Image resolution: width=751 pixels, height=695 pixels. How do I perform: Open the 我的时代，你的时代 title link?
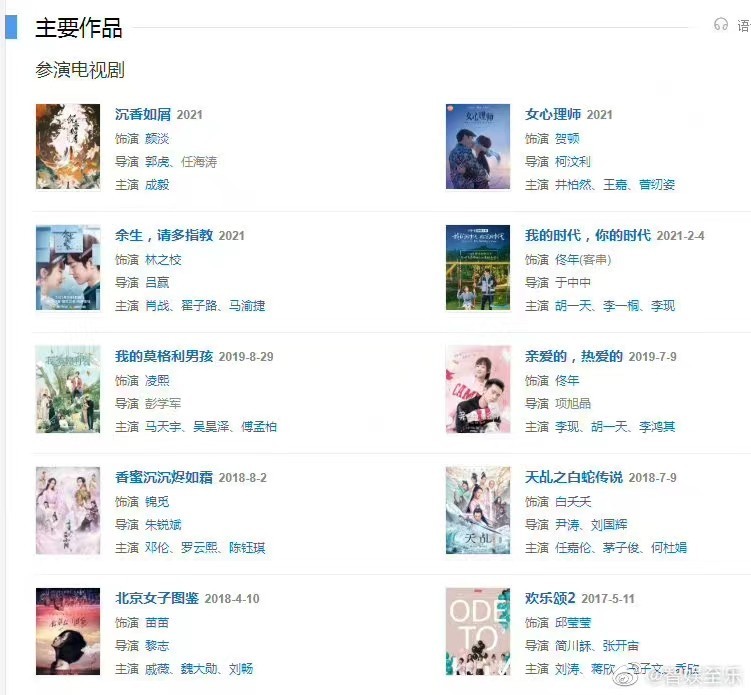[588, 235]
